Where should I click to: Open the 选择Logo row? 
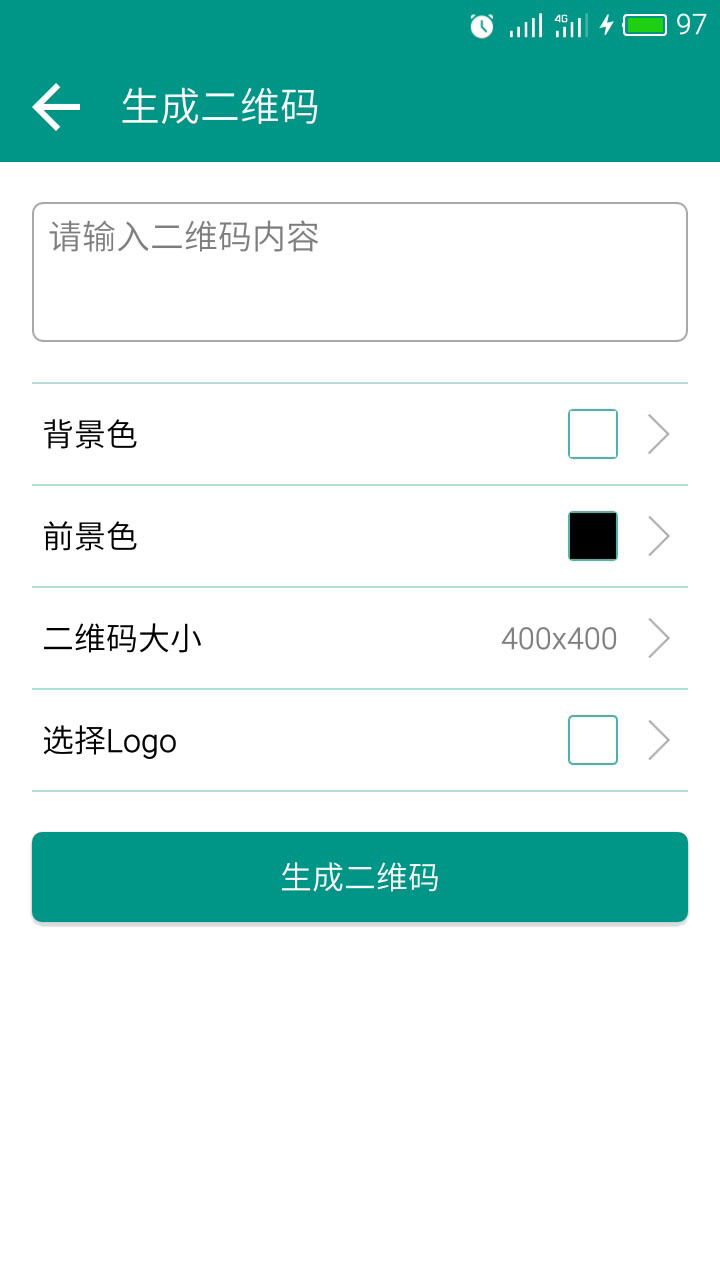[360, 740]
